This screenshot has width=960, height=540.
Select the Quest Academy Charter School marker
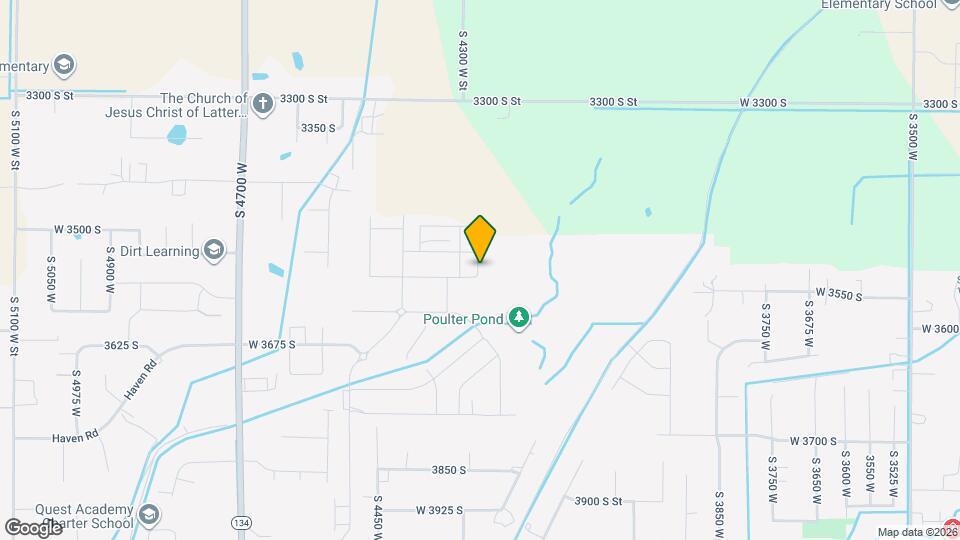(x=149, y=515)
